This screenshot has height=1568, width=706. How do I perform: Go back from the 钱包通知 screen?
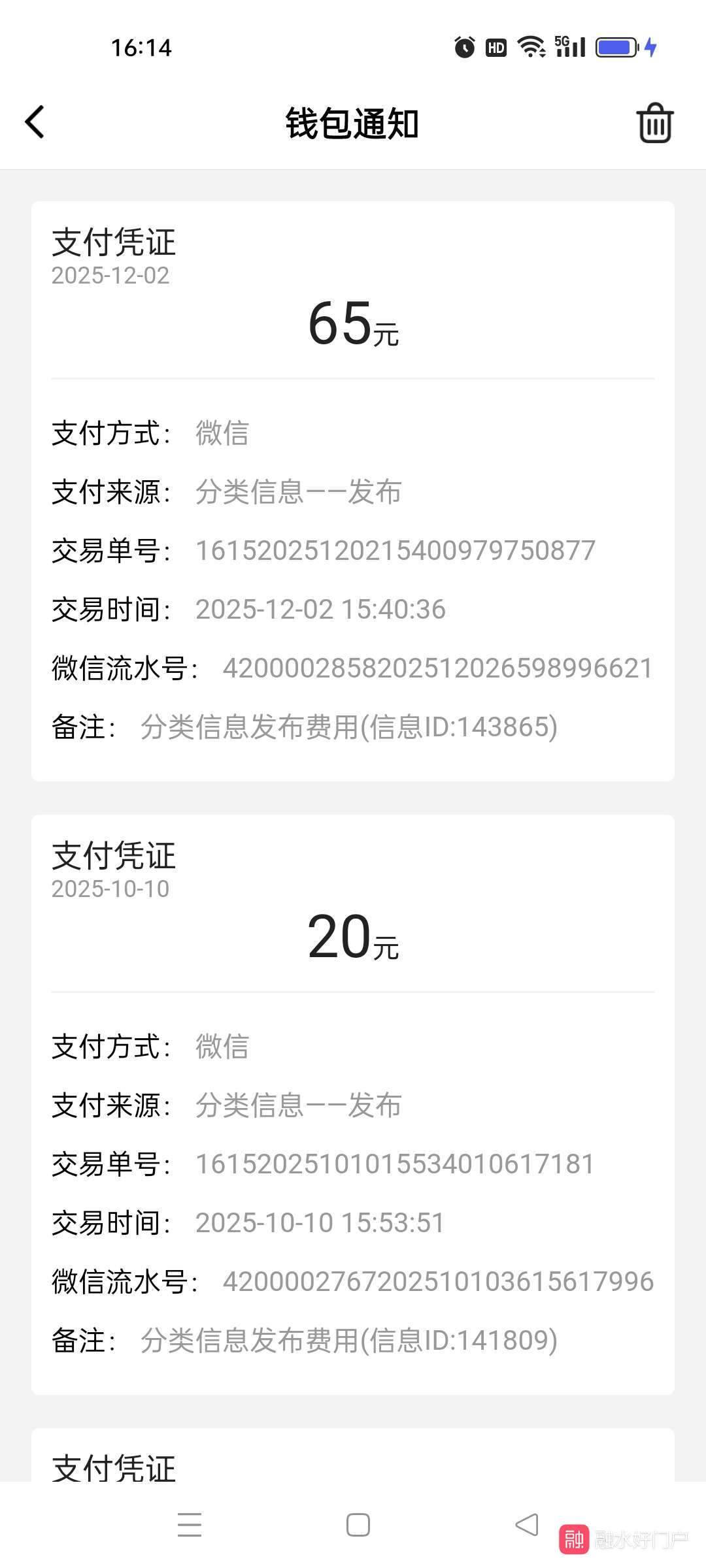tap(35, 122)
